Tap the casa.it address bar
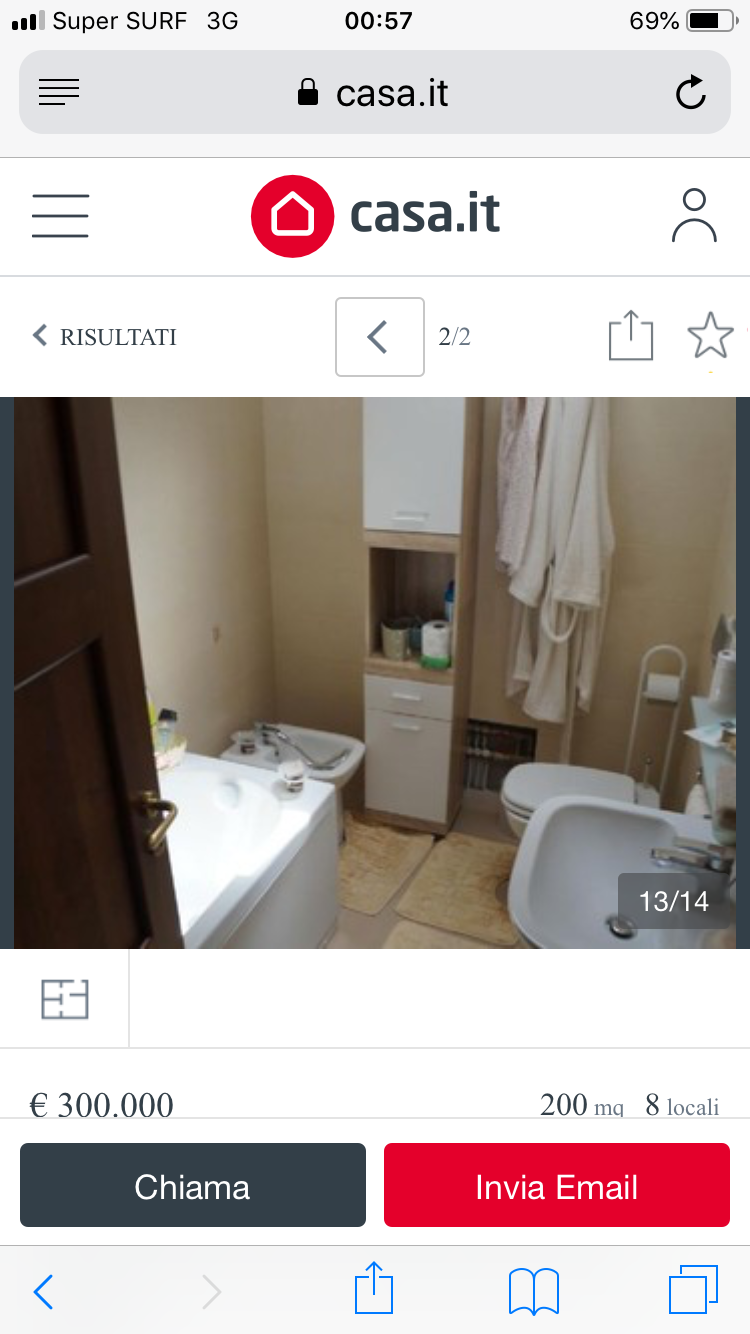The height and width of the screenshot is (1334, 750). (x=375, y=93)
